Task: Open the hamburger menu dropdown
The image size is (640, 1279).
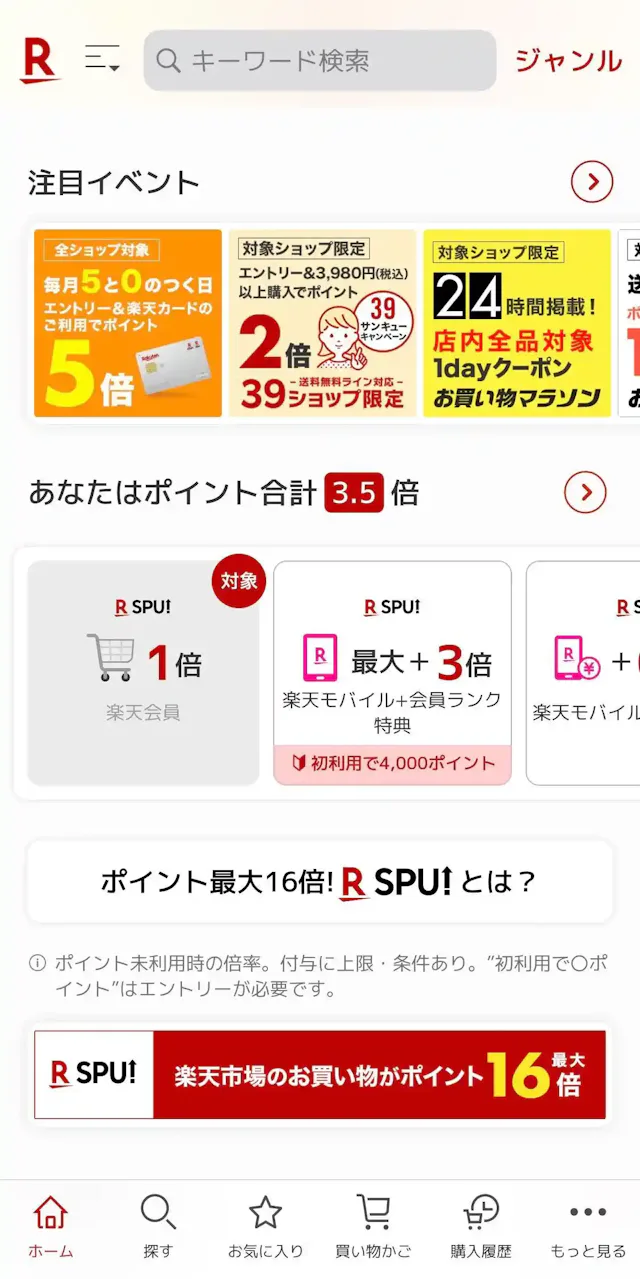Action: [102, 59]
